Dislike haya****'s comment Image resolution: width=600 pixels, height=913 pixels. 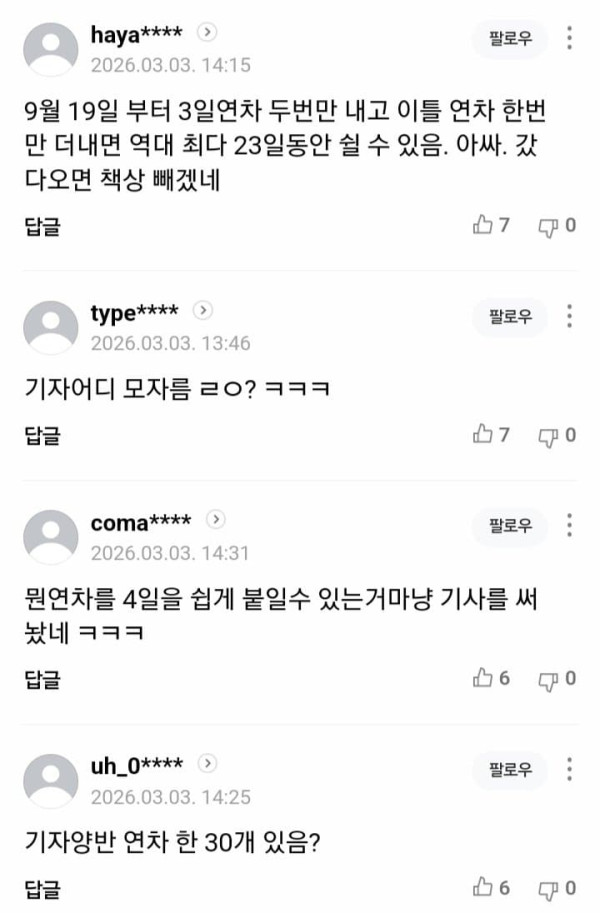pos(548,225)
